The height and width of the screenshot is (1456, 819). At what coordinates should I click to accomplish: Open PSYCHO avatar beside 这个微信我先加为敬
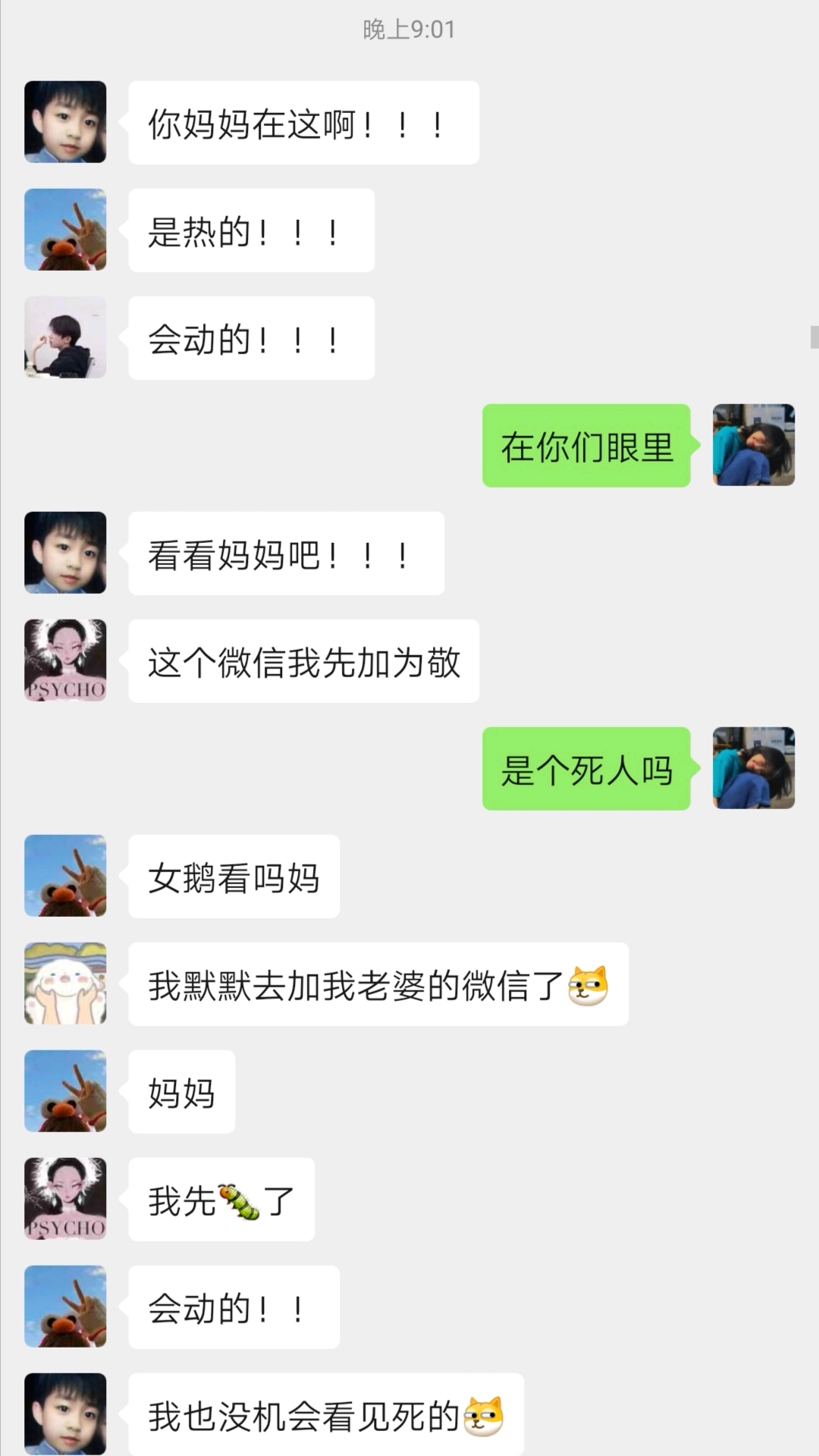65,661
